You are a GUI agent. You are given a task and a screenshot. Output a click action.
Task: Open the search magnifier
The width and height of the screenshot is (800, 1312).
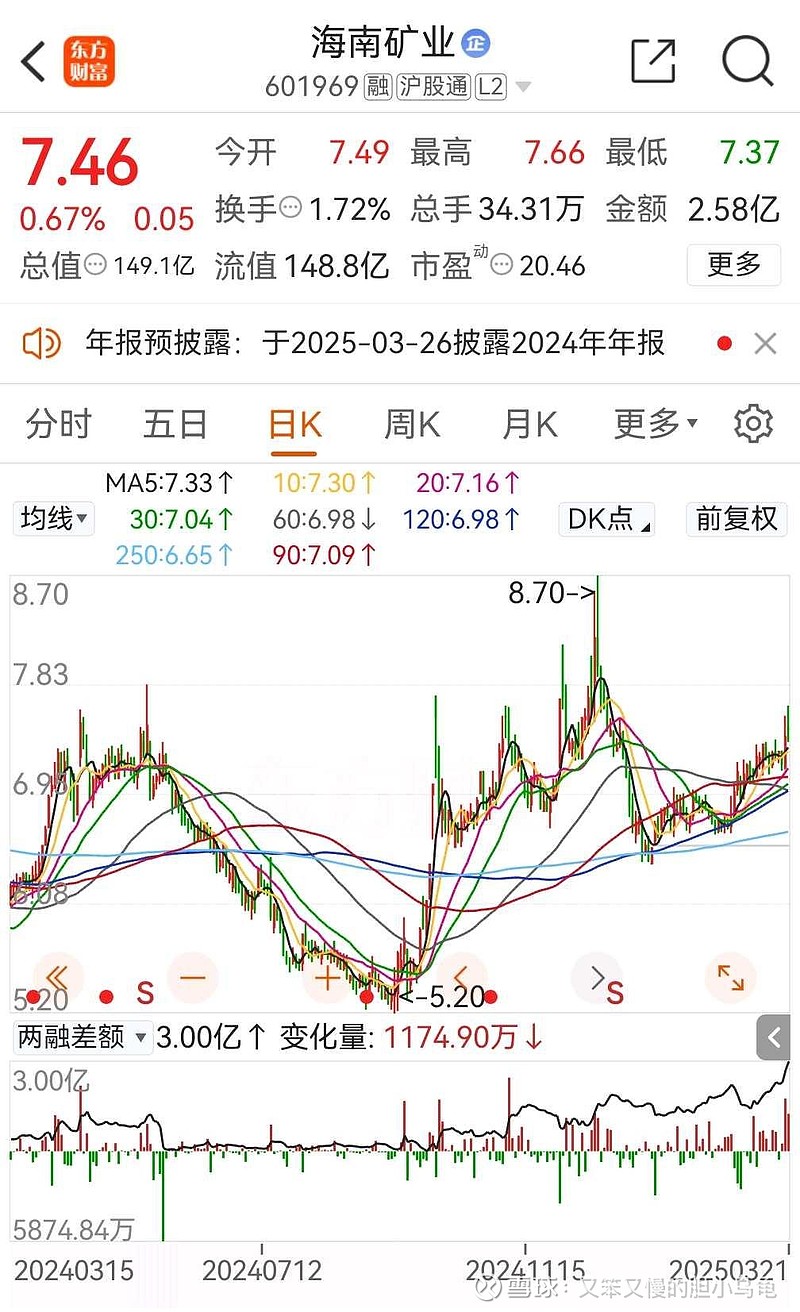[748, 60]
